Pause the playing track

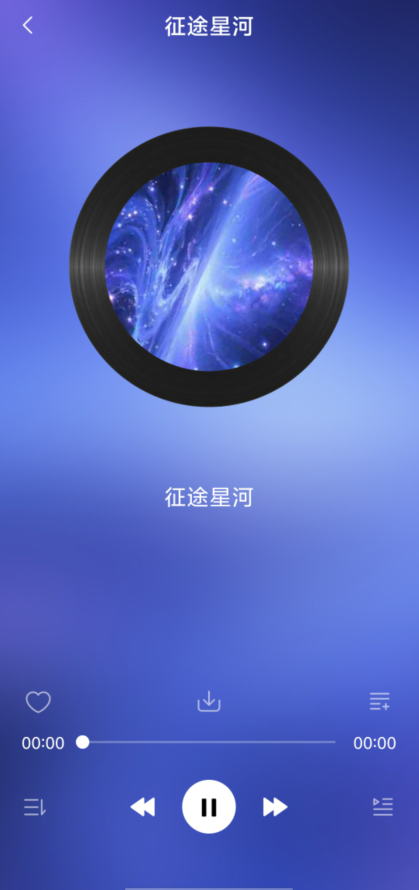click(209, 807)
